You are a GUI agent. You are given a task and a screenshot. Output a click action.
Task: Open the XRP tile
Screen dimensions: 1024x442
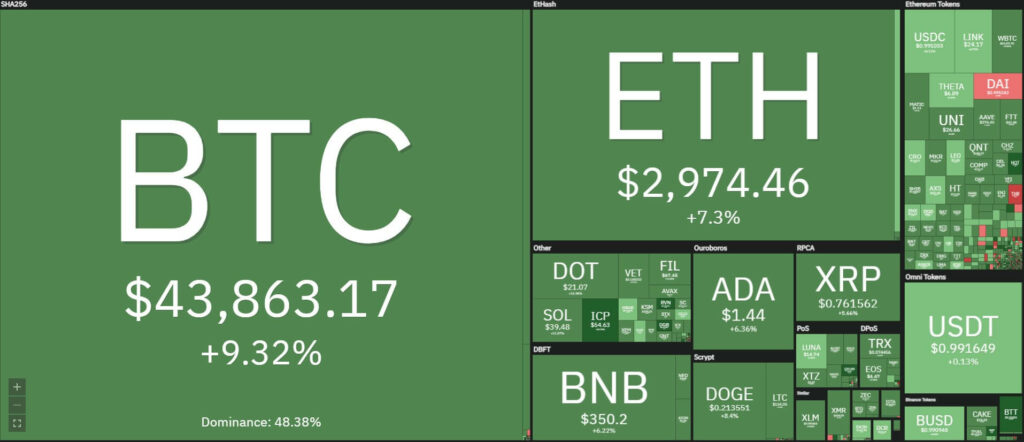tap(847, 287)
